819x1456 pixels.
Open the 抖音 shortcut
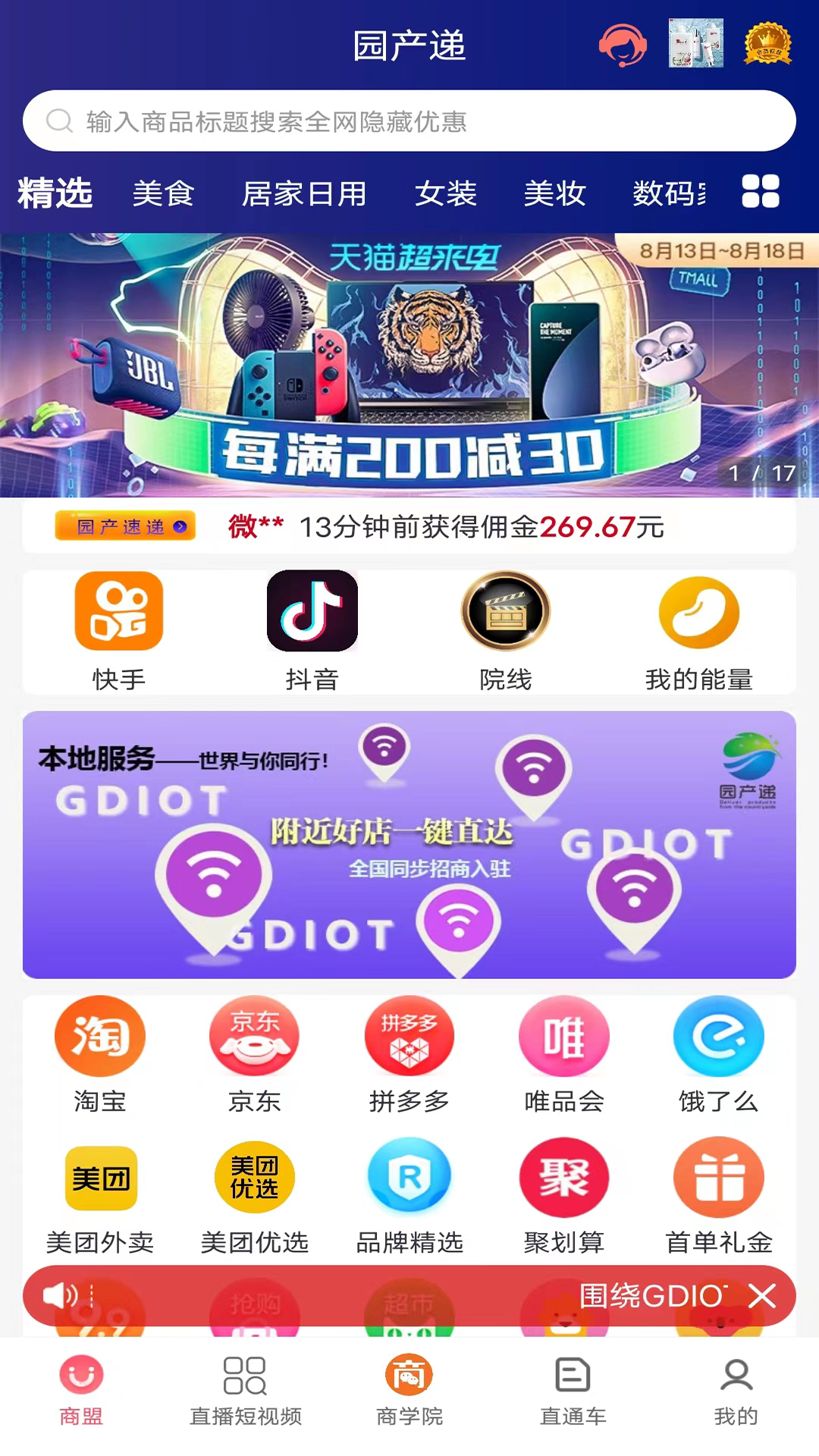[x=312, y=631]
